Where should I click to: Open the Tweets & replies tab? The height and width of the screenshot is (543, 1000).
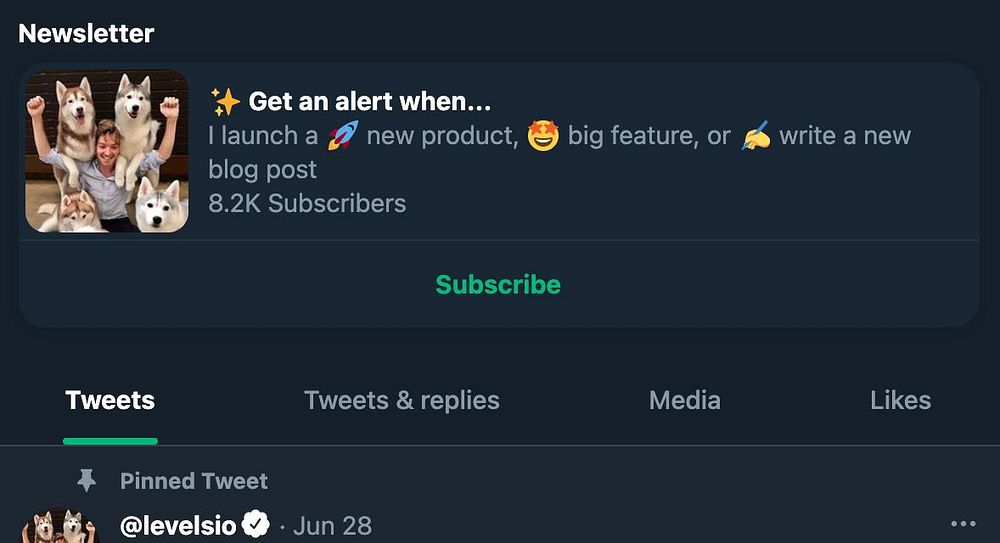tap(401, 401)
